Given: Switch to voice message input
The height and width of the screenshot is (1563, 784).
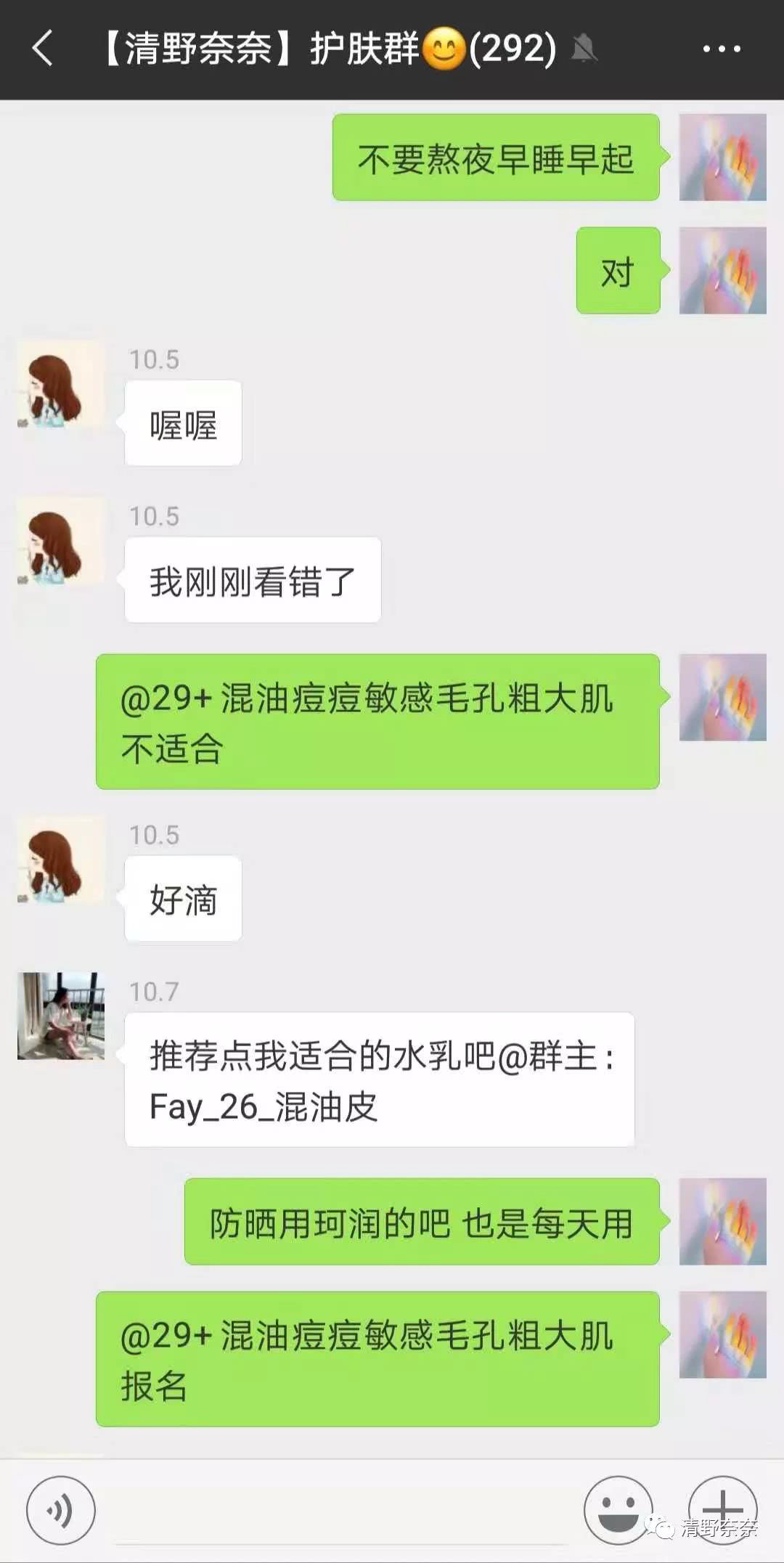Looking at the screenshot, I should click(x=61, y=1511).
